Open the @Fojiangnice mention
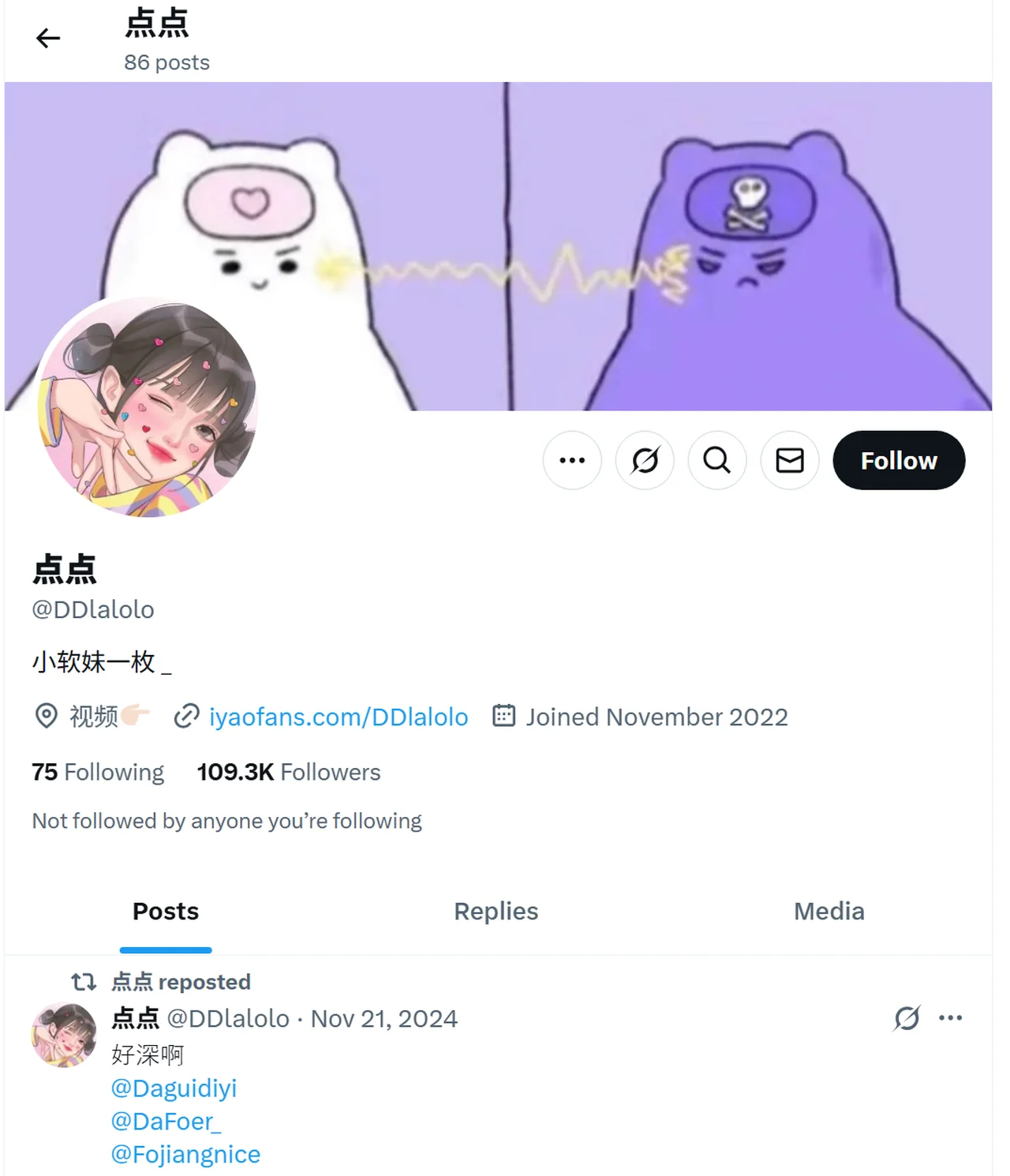Viewport: 1010px width, 1176px height. coord(185,1155)
